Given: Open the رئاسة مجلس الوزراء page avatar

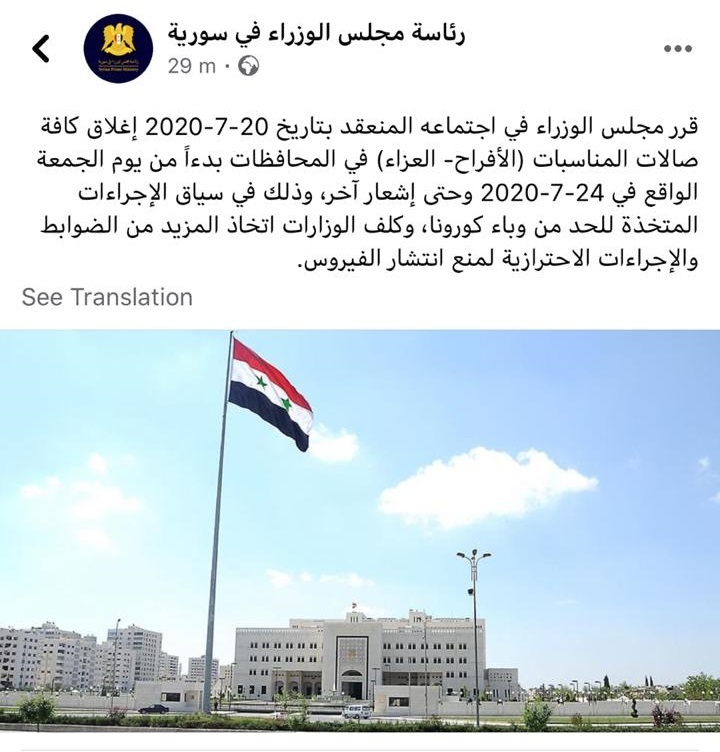Looking at the screenshot, I should (x=118, y=48).
